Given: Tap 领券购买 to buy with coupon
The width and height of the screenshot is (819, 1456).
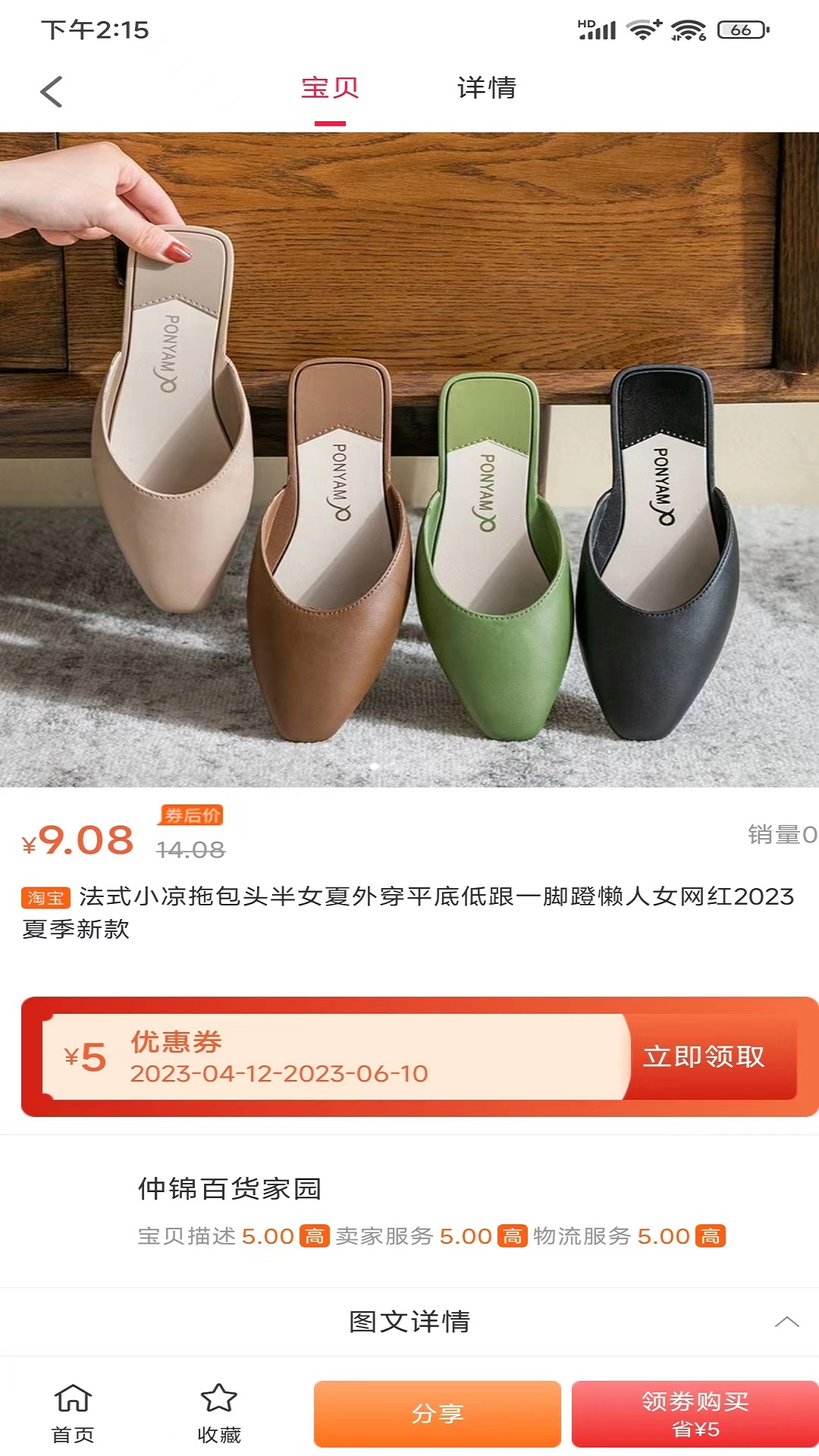Looking at the screenshot, I should coord(695,1414).
